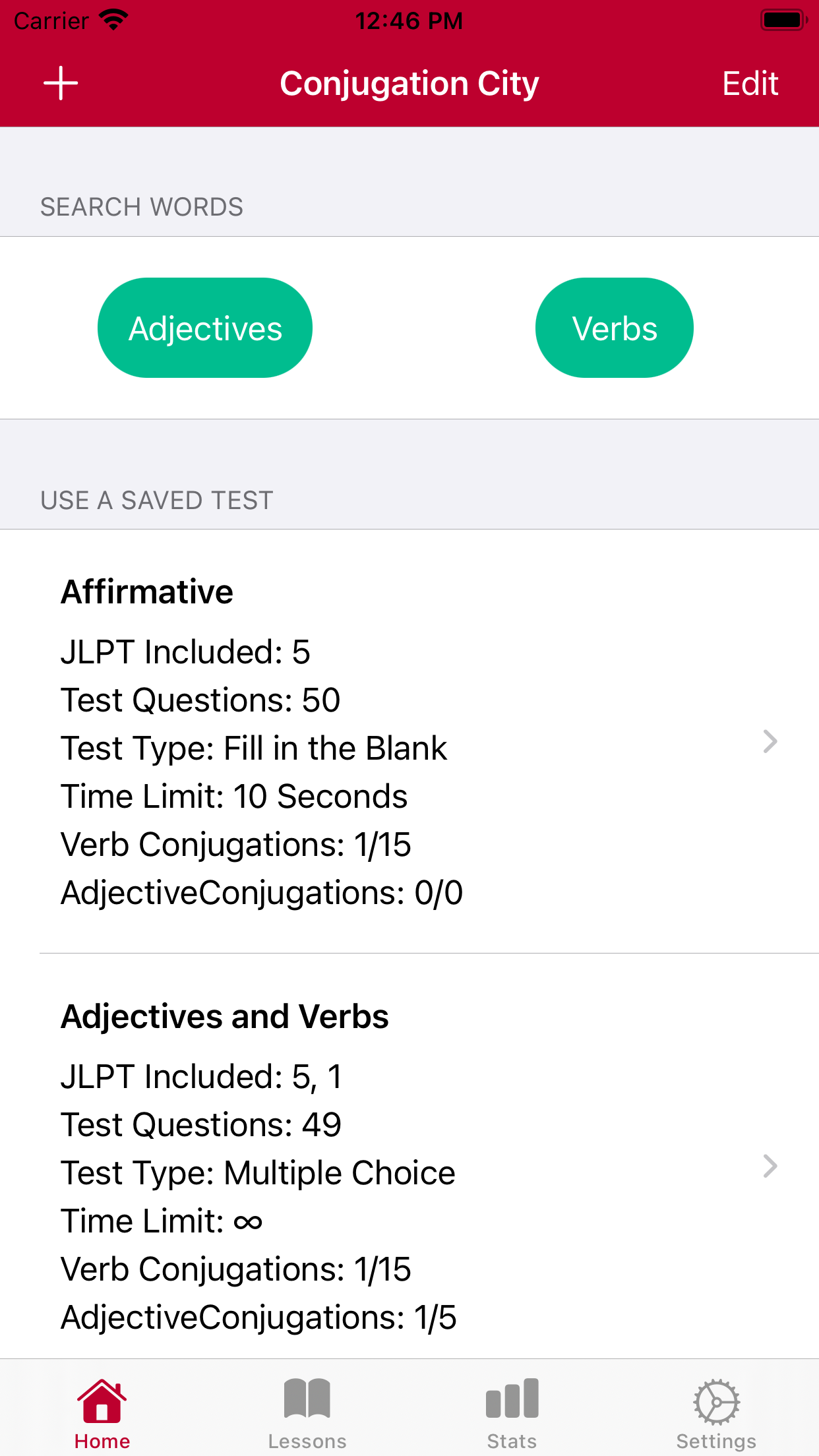Expand the Affirmative saved test chevron
Screen dimensions: 819x1456
coord(770,742)
